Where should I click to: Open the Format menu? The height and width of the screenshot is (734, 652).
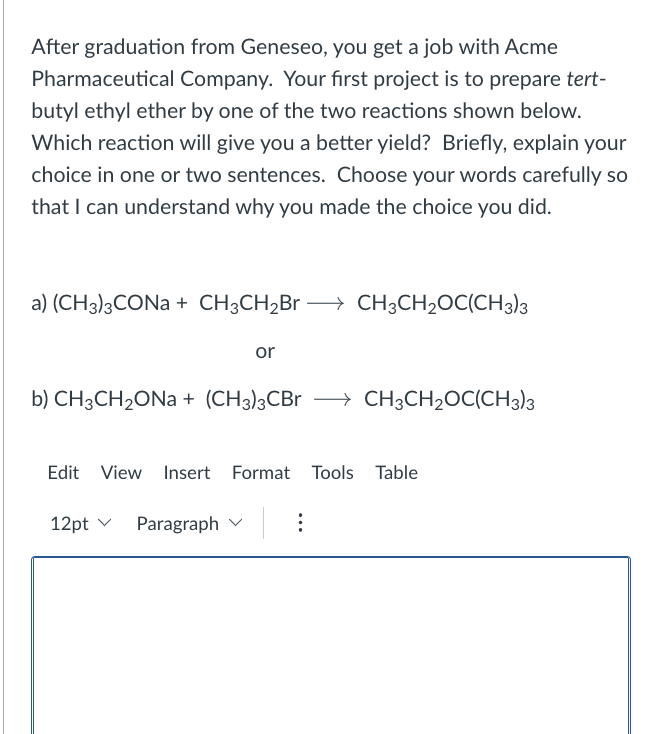click(261, 472)
